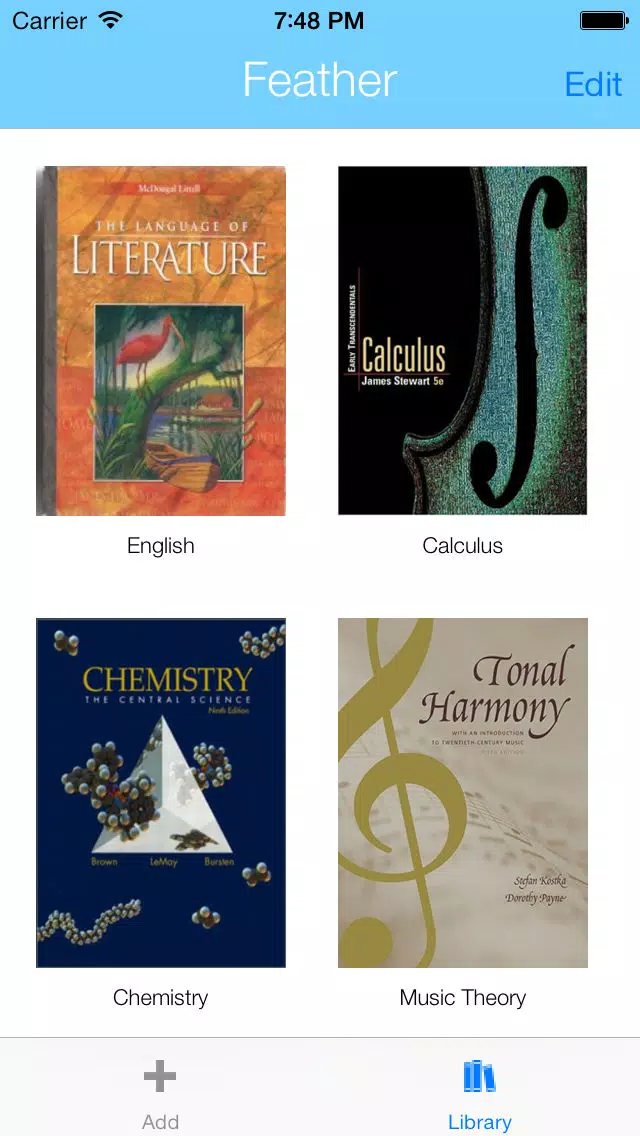This screenshot has width=640, height=1136.
Task: Open the Calculus book
Action: (462, 341)
